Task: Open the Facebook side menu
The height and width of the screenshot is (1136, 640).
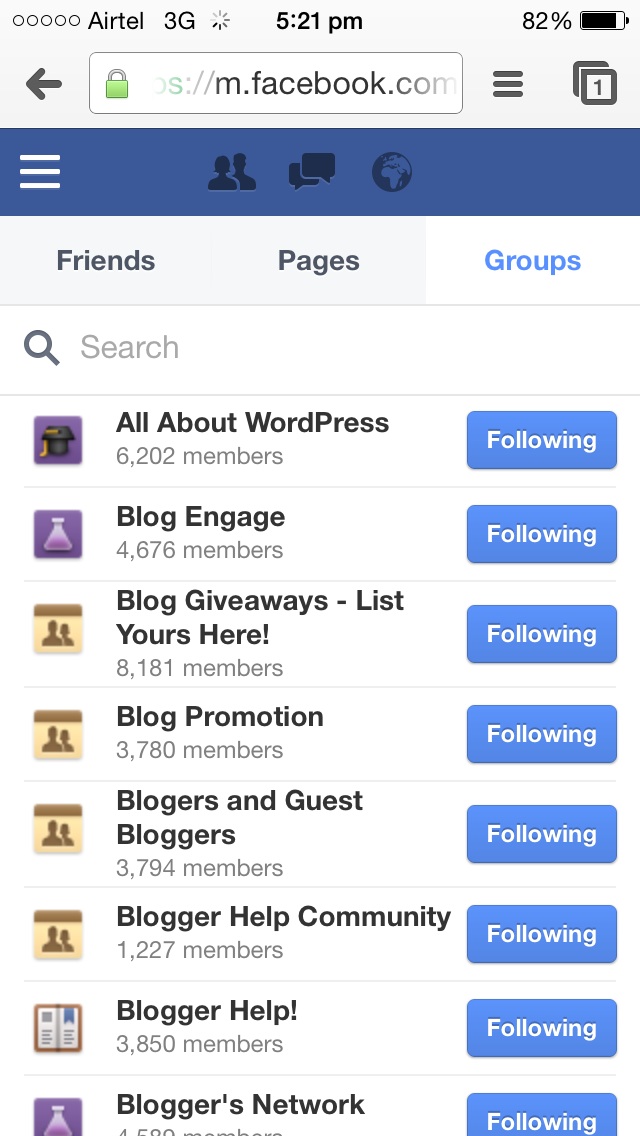Action: (x=40, y=172)
